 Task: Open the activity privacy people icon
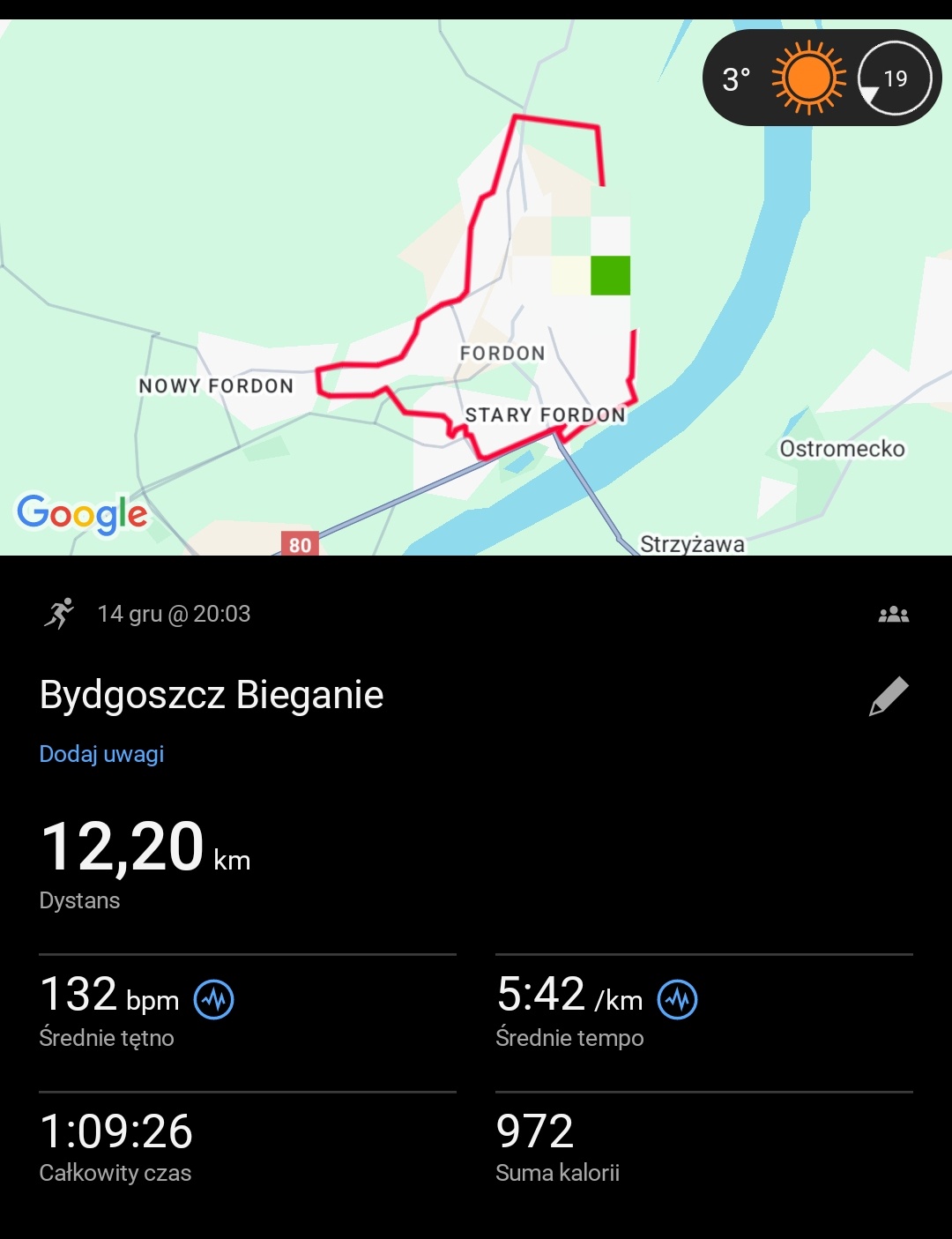click(893, 615)
